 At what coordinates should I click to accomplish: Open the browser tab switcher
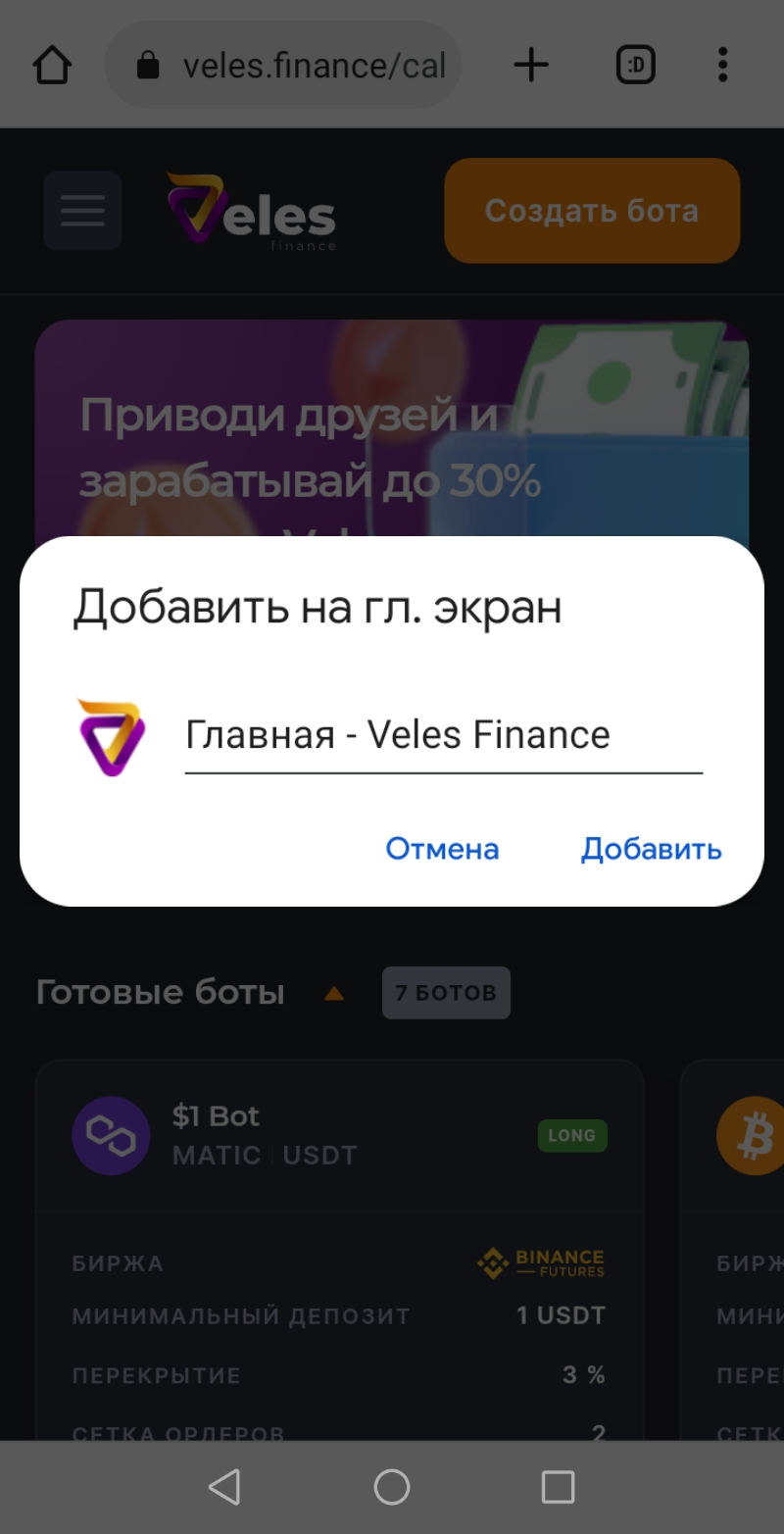pos(635,65)
